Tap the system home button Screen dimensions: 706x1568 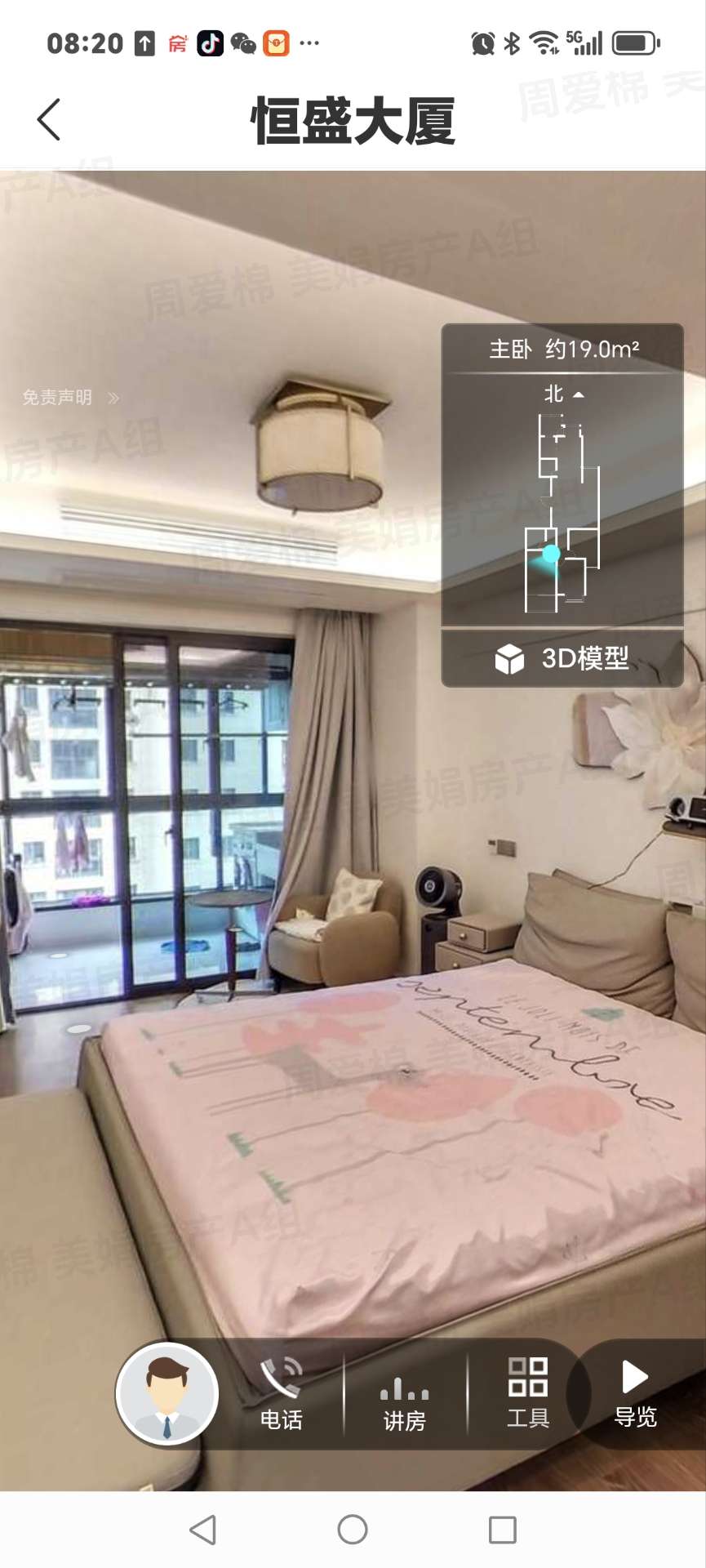[353, 1530]
